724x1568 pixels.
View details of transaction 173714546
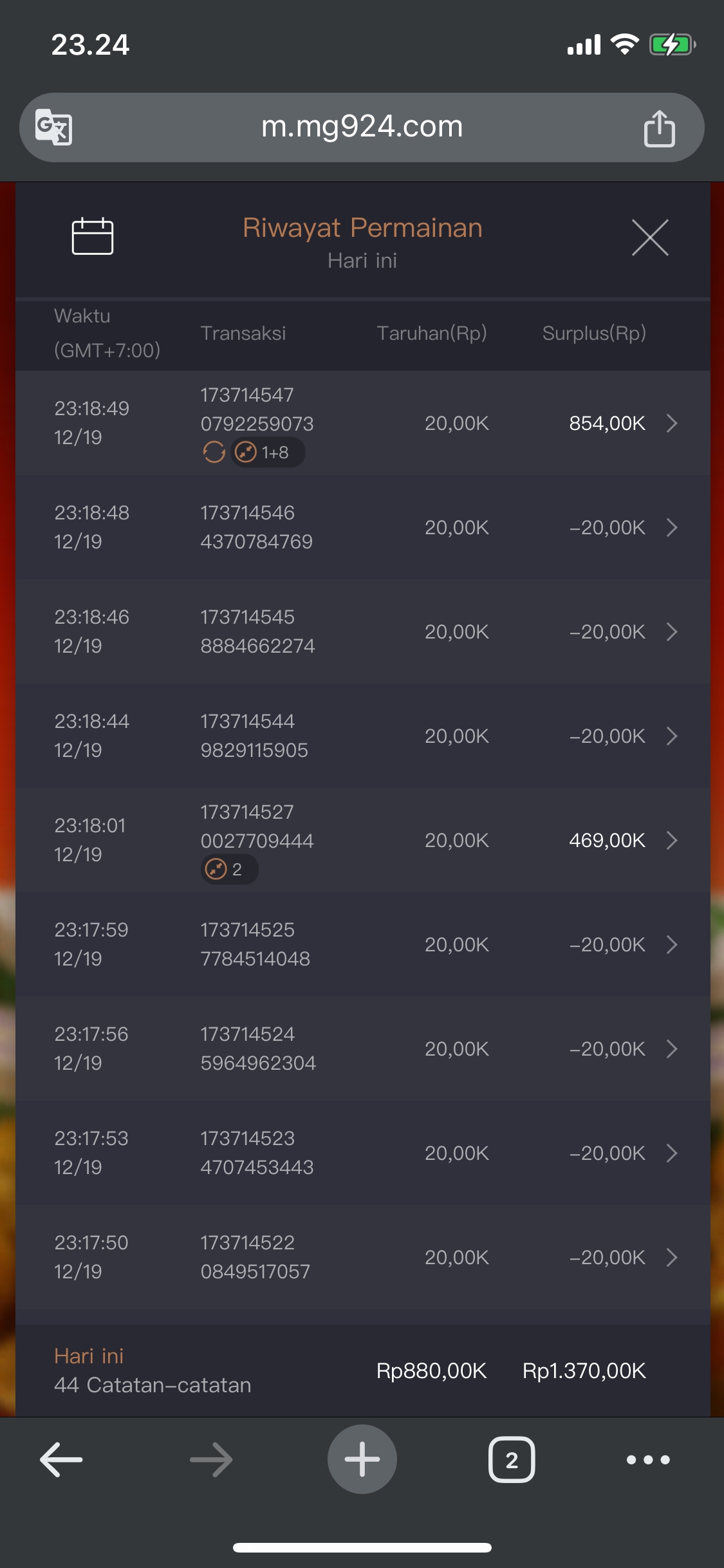tap(671, 528)
